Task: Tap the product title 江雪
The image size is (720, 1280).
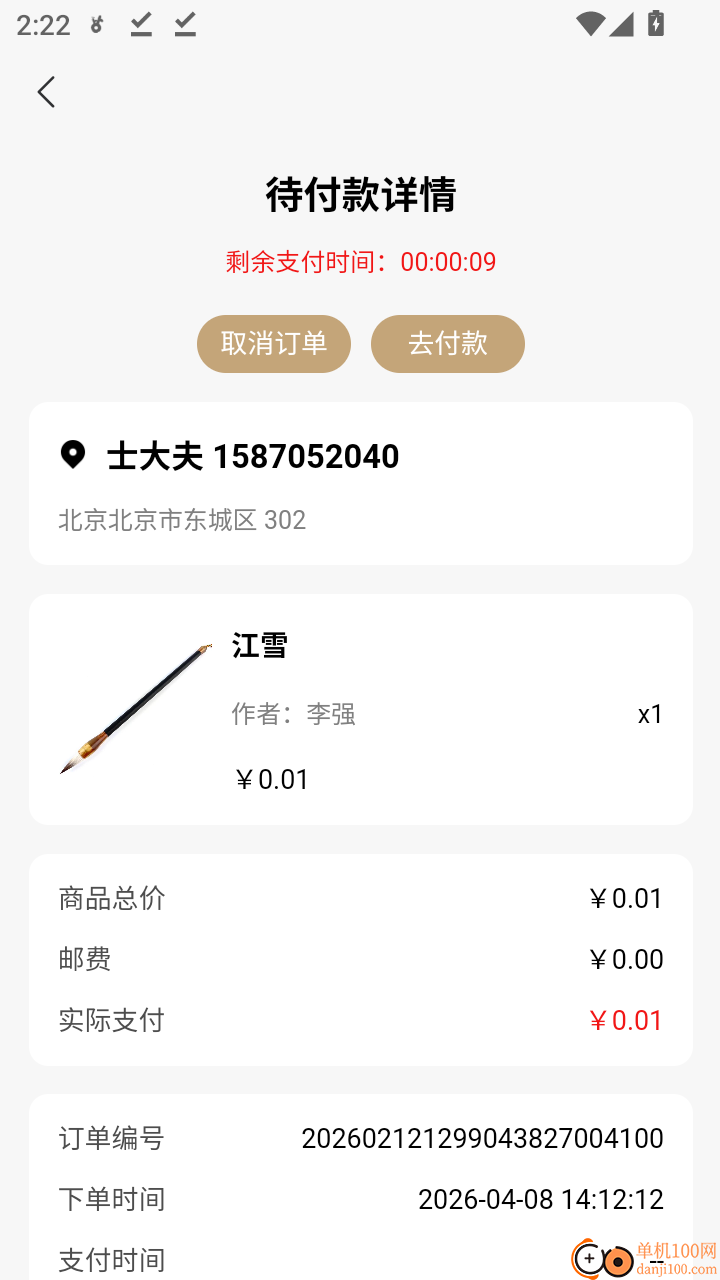Action: point(258,645)
